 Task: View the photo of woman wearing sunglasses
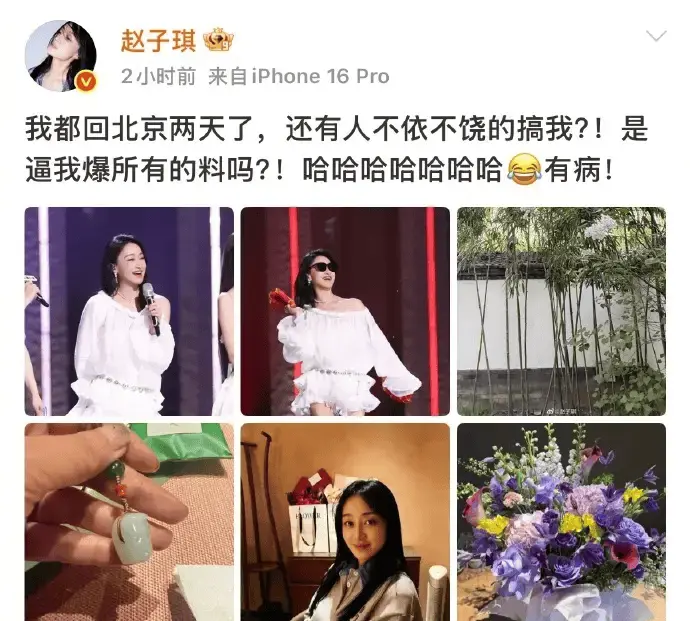[x=345, y=311]
